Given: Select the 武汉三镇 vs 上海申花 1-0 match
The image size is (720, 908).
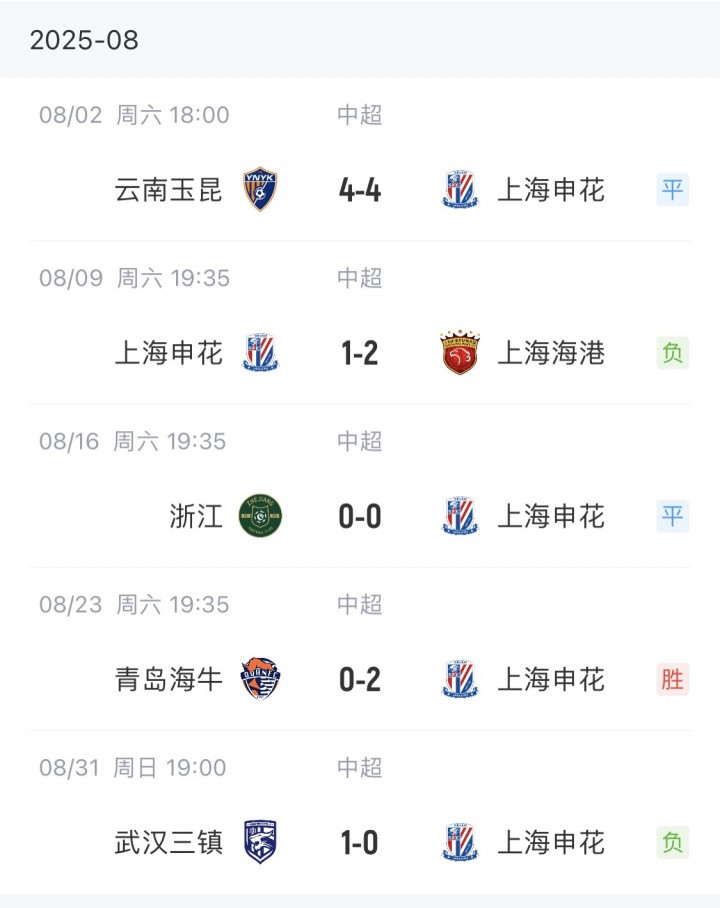Looking at the screenshot, I should 360,842.
